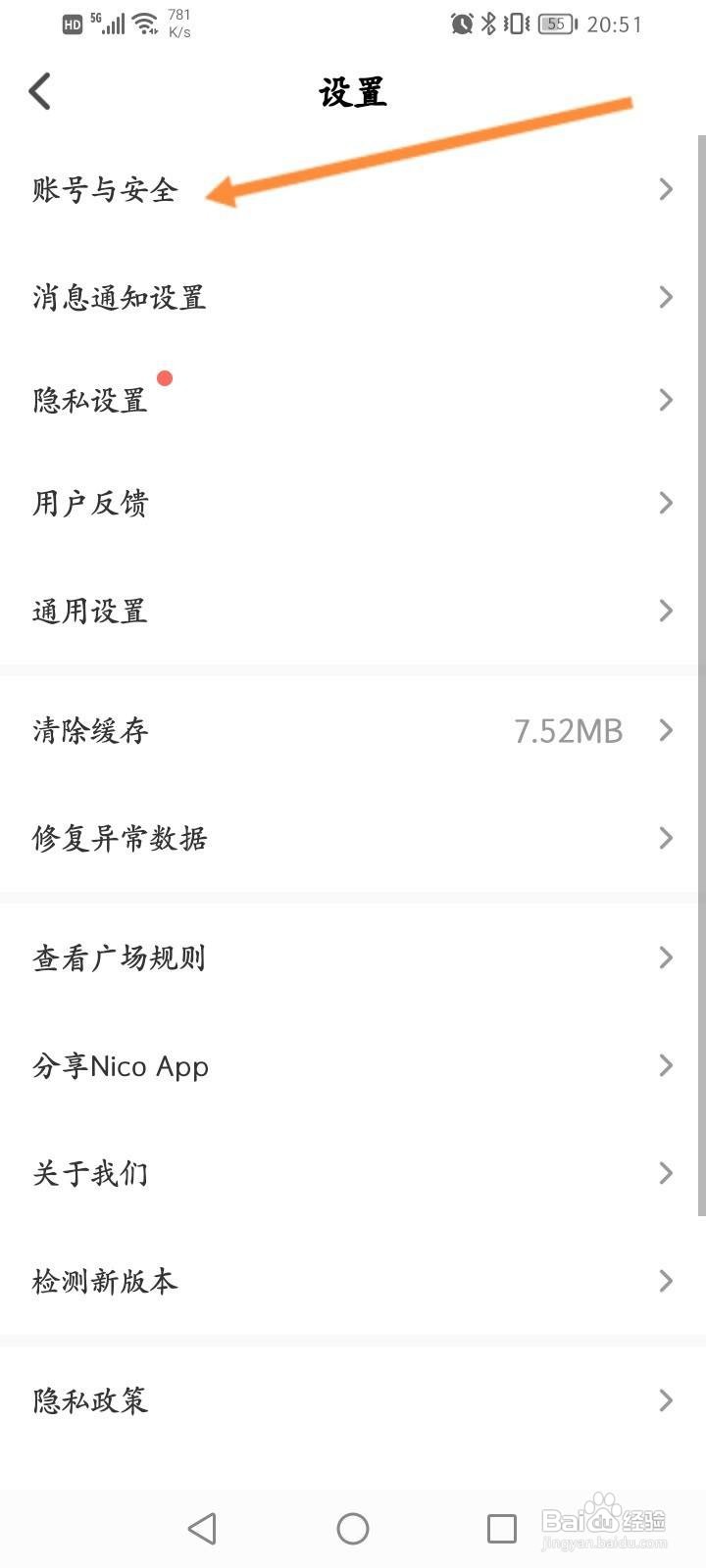706x1568 pixels.
Task: Expand the chevron next to 隐私政策
Action: tap(667, 1400)
